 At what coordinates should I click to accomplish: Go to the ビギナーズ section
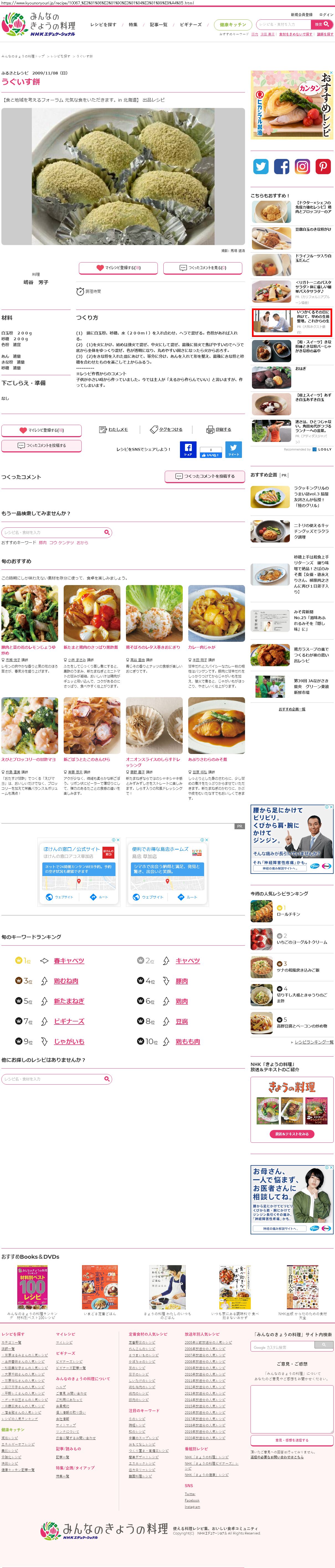point(191,25)
